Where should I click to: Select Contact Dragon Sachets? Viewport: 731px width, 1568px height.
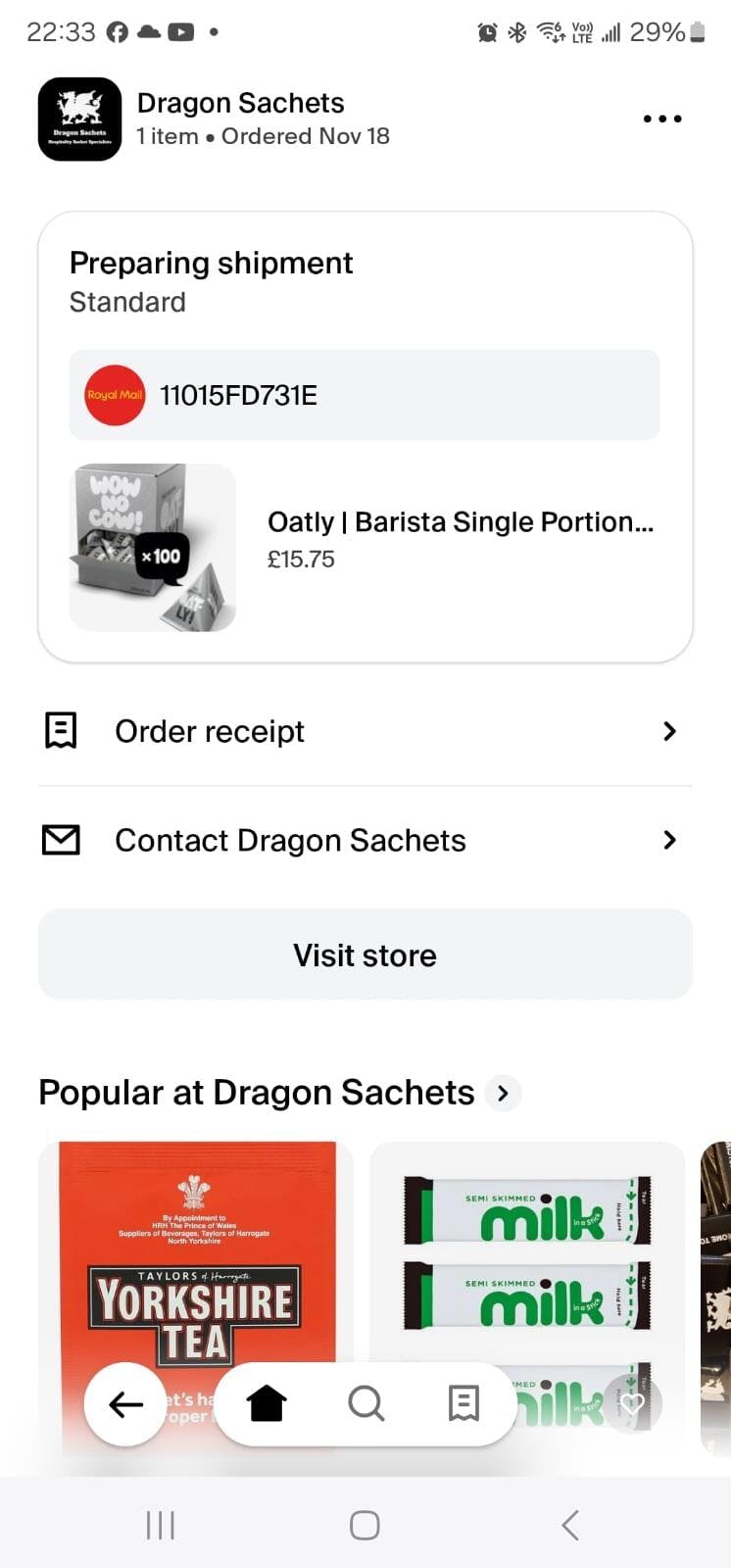pyautogui.click(x=364, y=840)
